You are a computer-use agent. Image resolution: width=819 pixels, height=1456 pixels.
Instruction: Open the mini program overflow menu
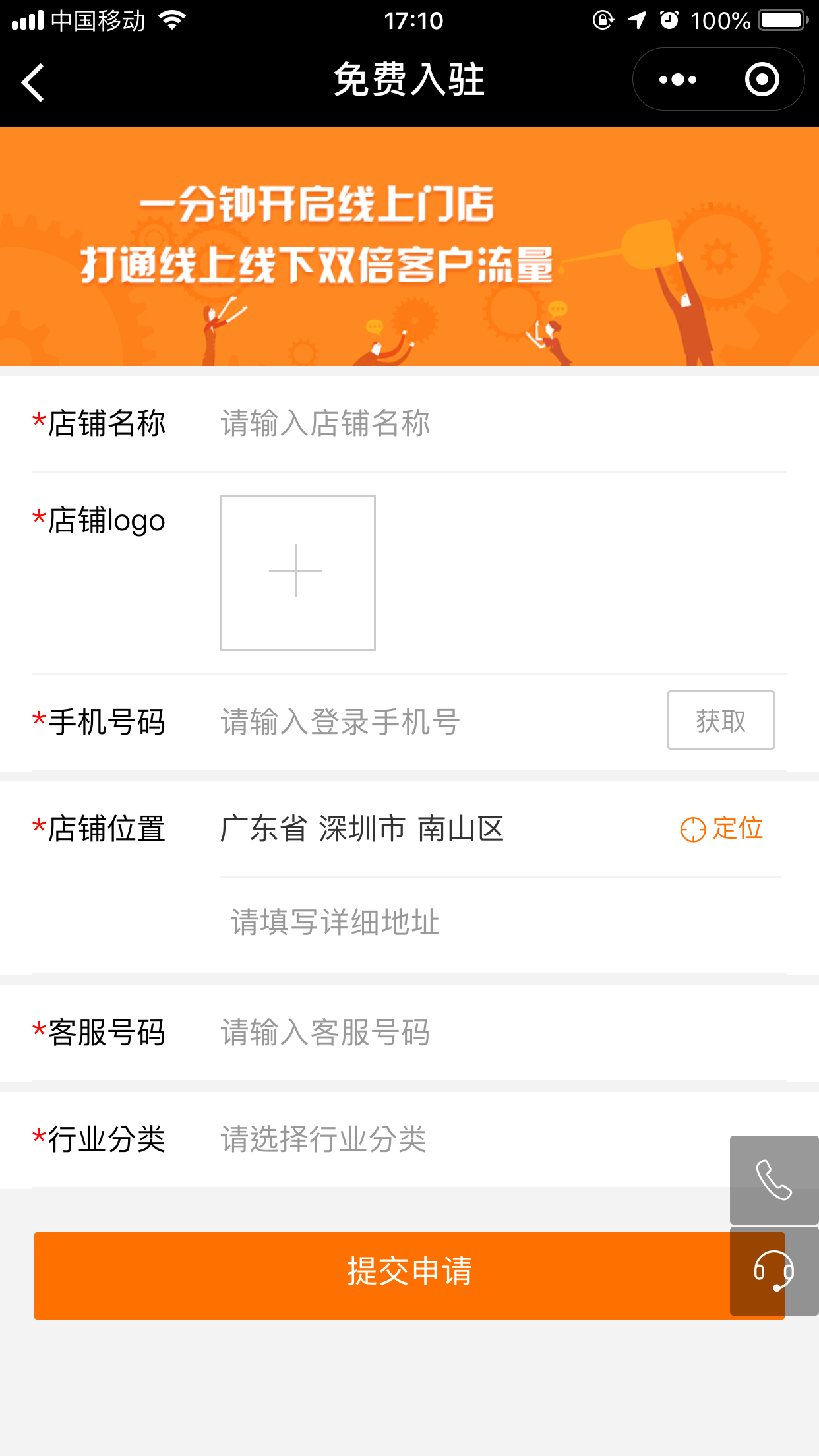coord(677,80)
